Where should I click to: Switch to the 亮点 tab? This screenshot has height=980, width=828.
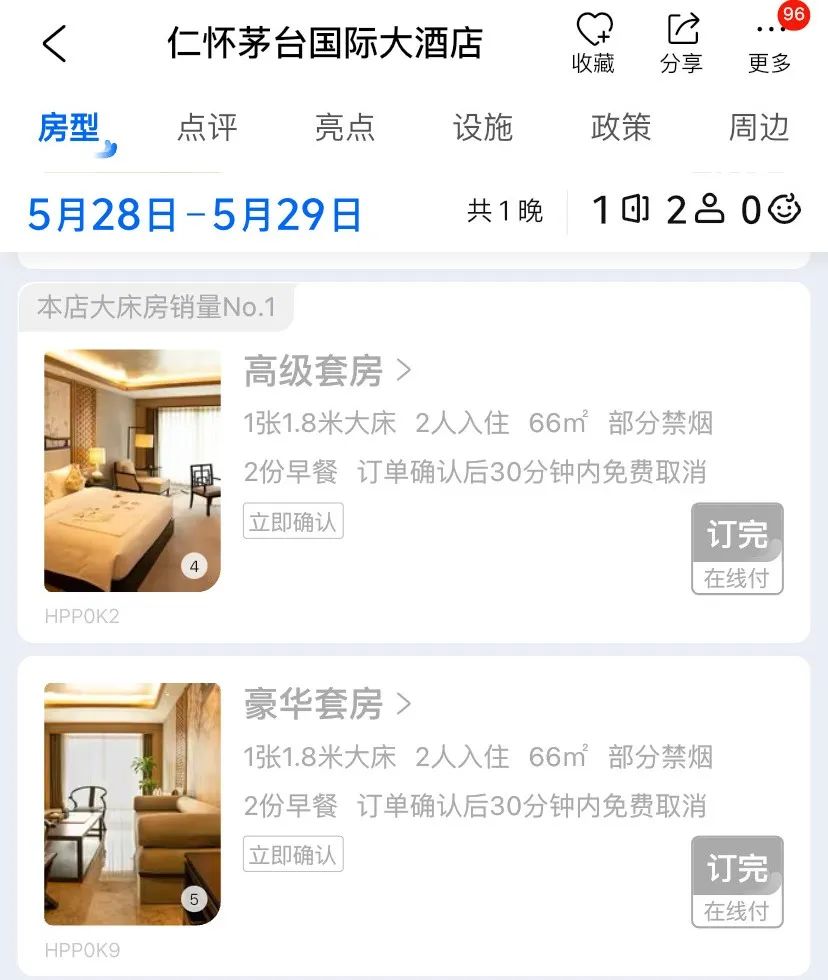[345, 128]
